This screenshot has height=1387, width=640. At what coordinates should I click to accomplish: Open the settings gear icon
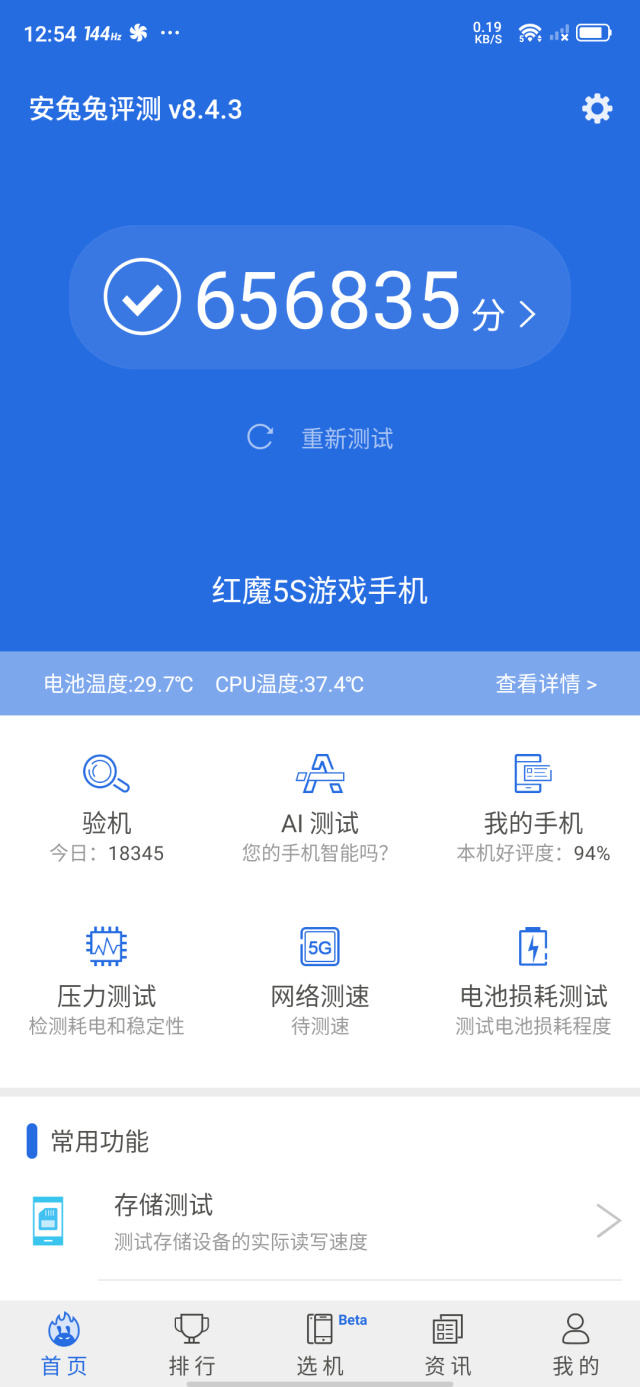point(597,108)
